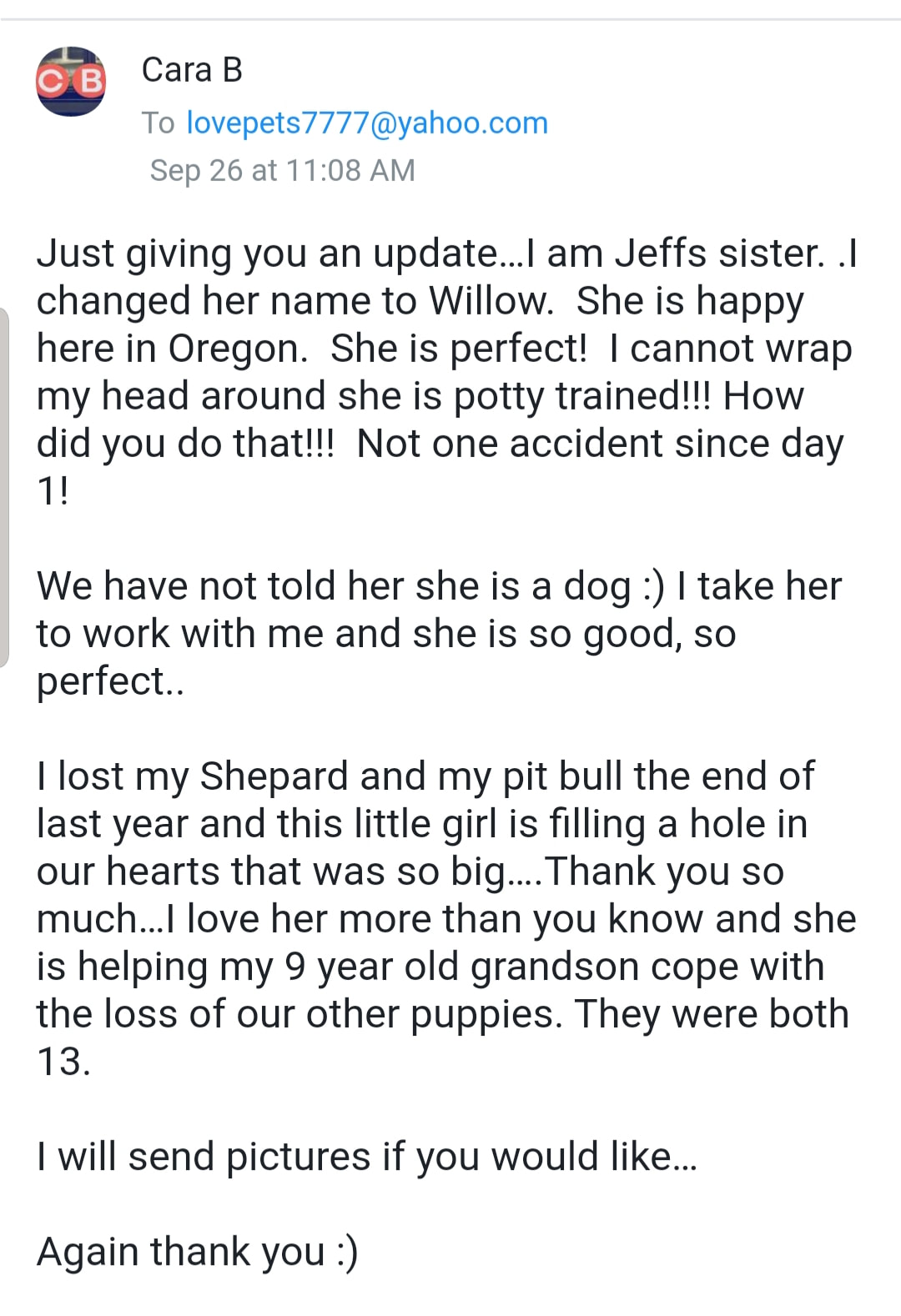Open sender name Cara B details
Image resolution: width=901 pixels, height=1316 pixels.
click(x=192, y=70)
